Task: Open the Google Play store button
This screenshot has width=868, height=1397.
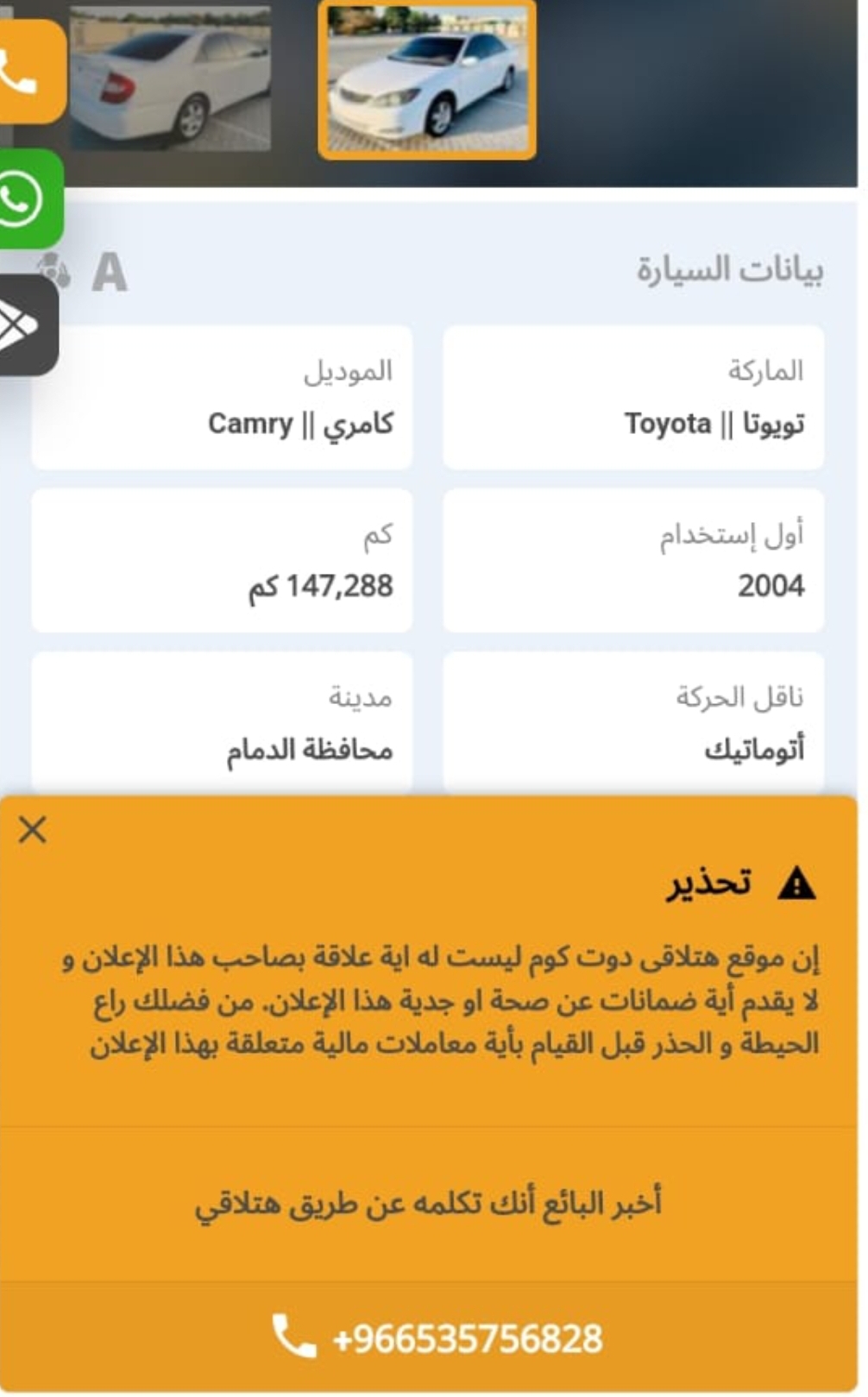Action: click(x=28, y=326)
